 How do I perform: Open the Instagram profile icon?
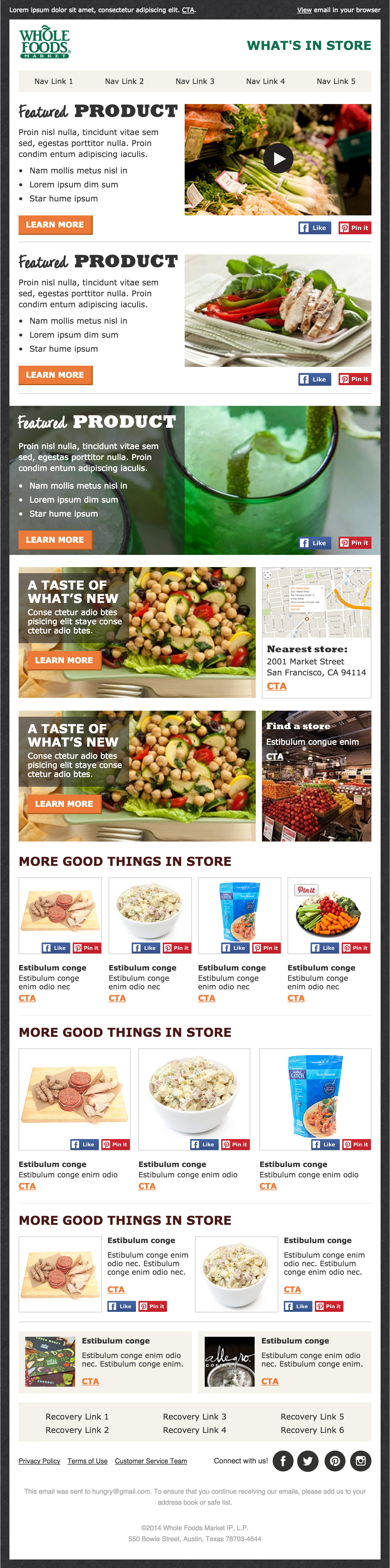point(361,1461)
